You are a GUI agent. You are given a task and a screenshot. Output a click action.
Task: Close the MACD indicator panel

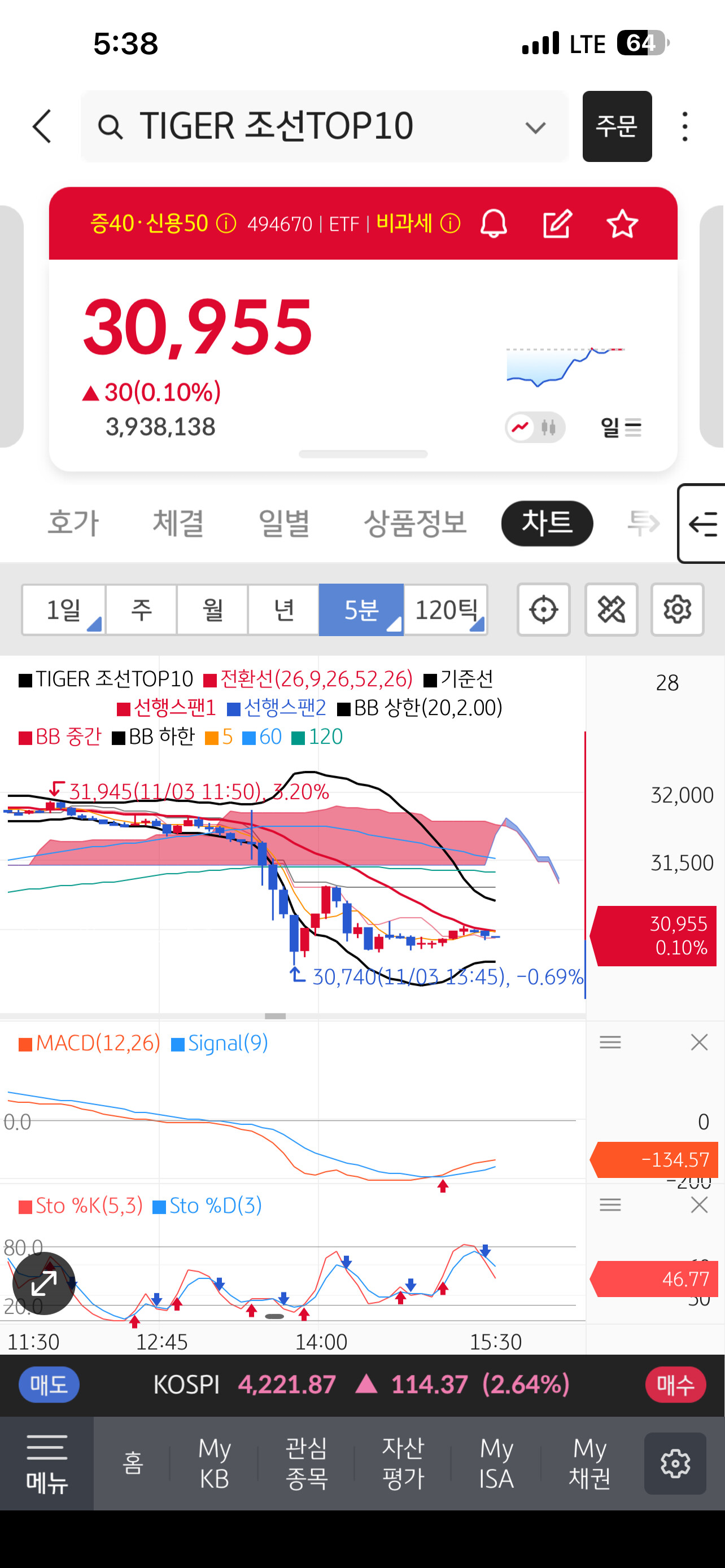(700, 1042)
